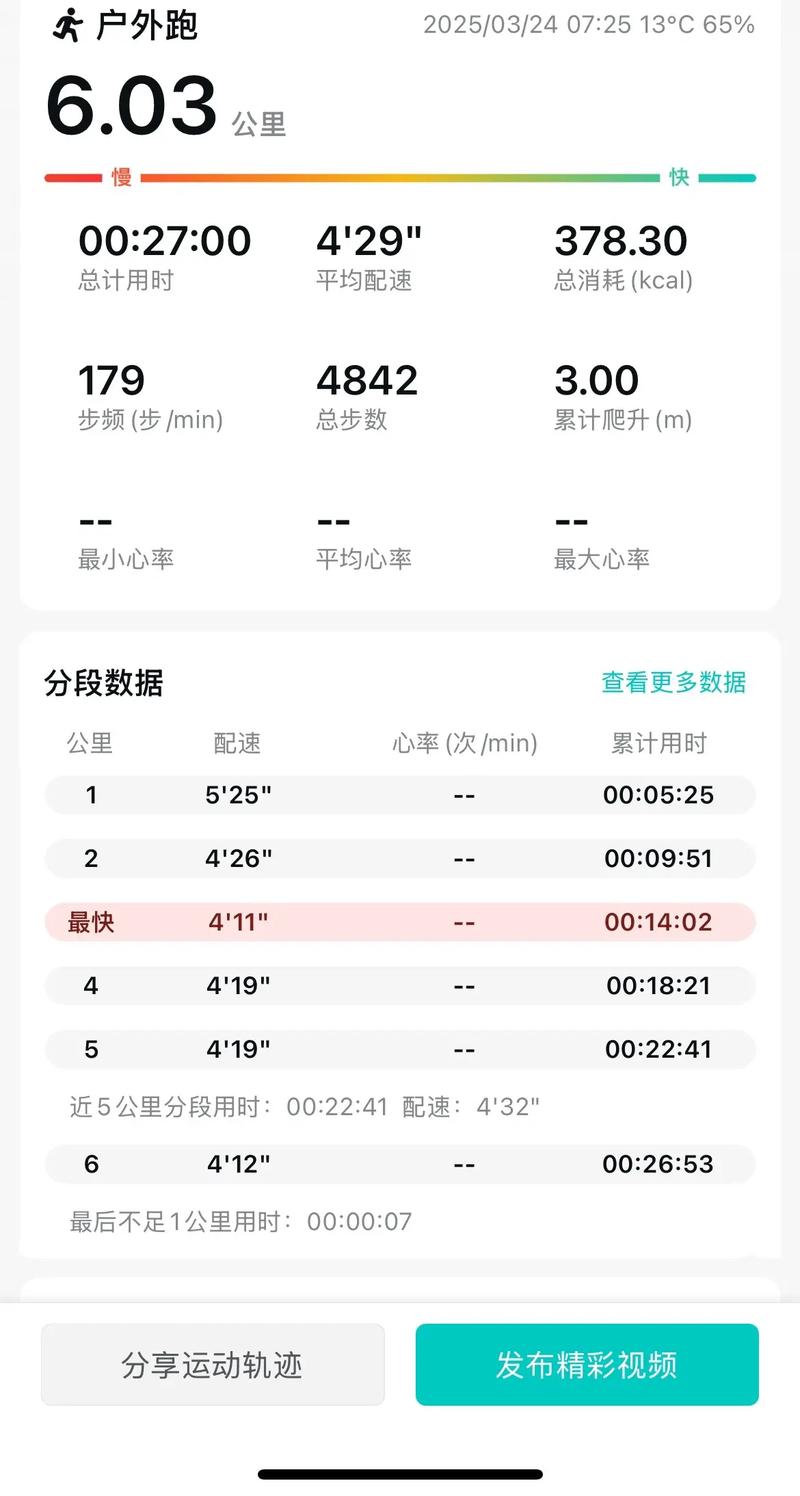Select kilometer 6 split row showing 4'12"
800x1496 pixels.
[400, 1164]
